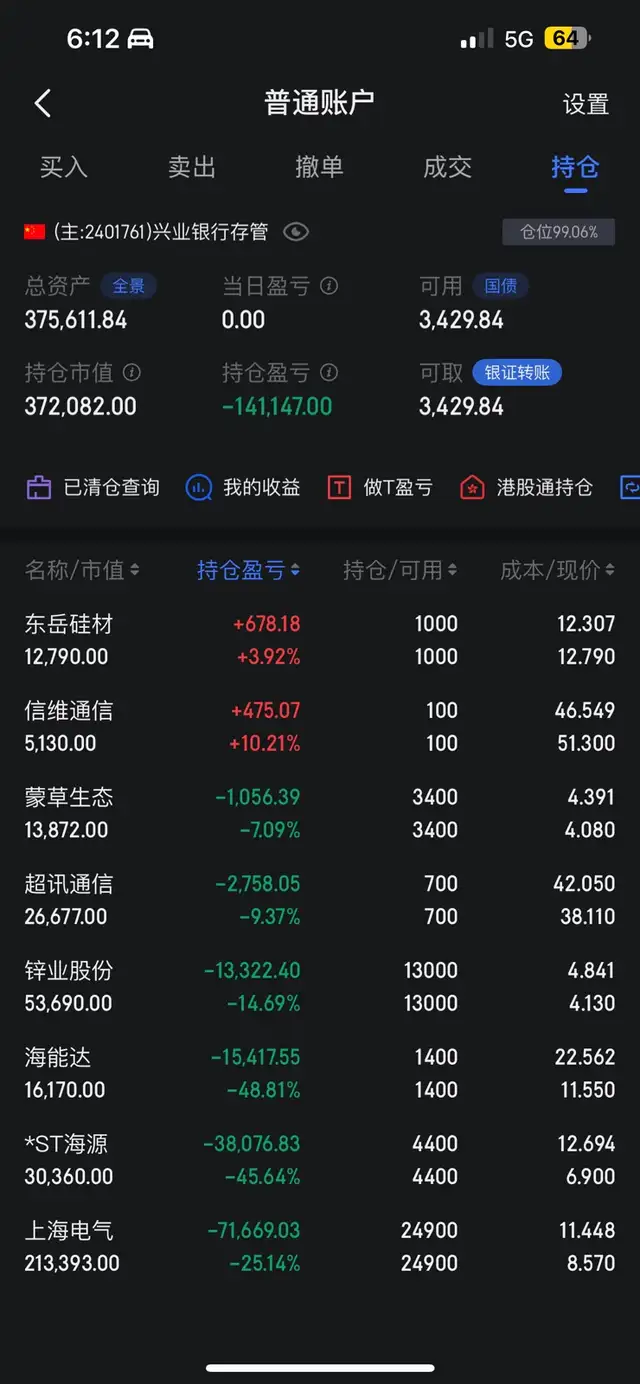Screen dimensions: 640x1384
Task: Switch to the 买入 tab
Action: tap(64, 167)
